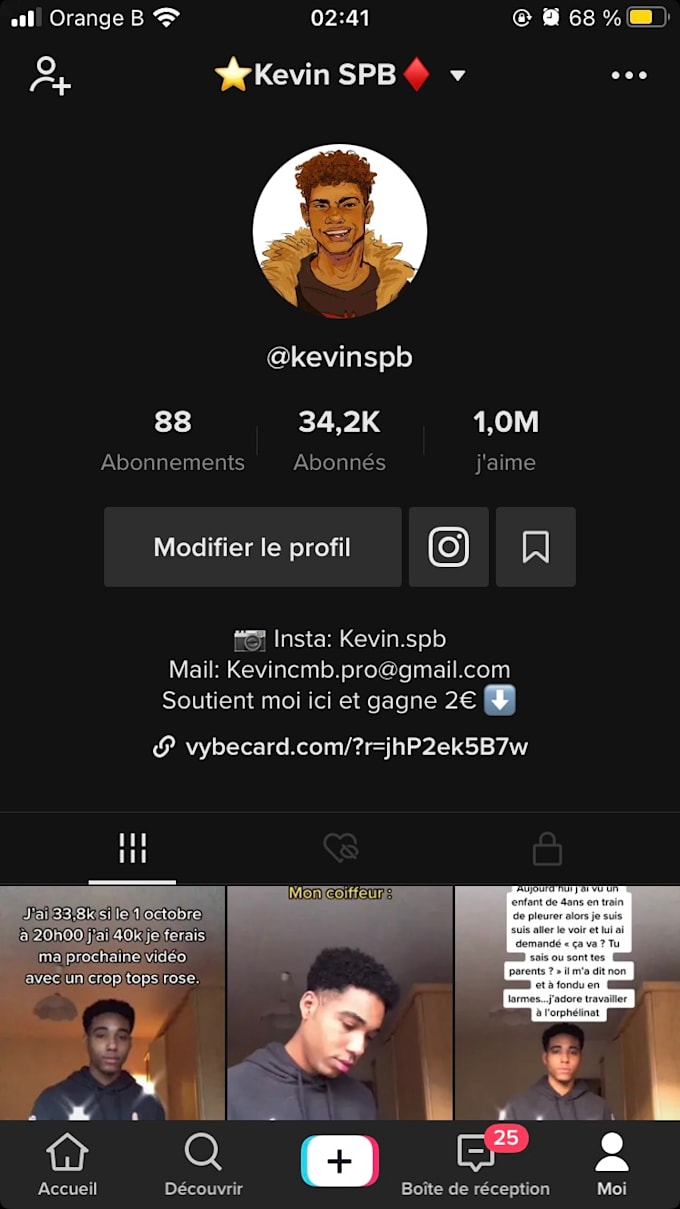Open the linked Instagram account
This screenshot has width=680, height=1209.
click(x=448, y=547)
